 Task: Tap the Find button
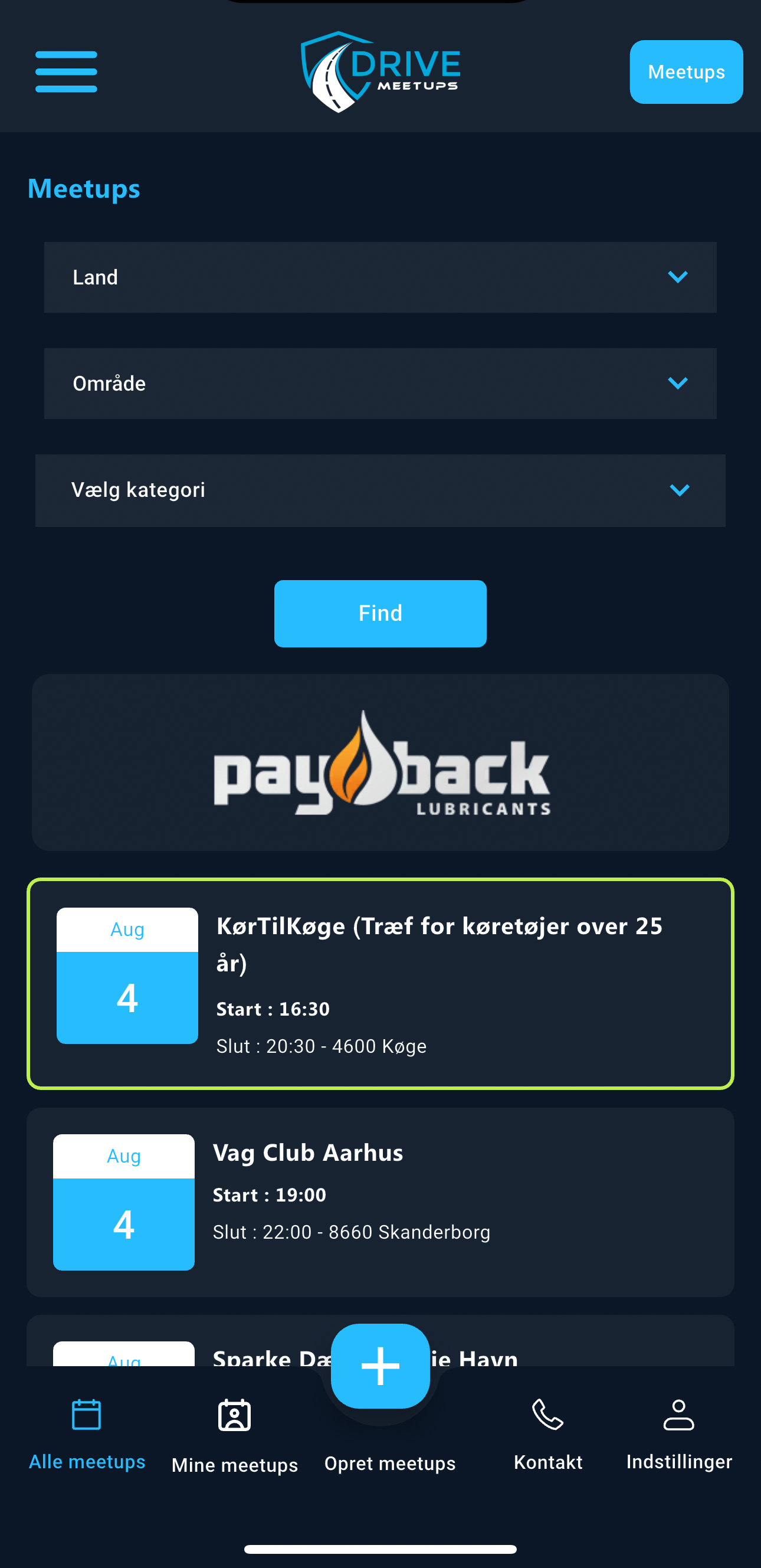(x=380, y=613)
